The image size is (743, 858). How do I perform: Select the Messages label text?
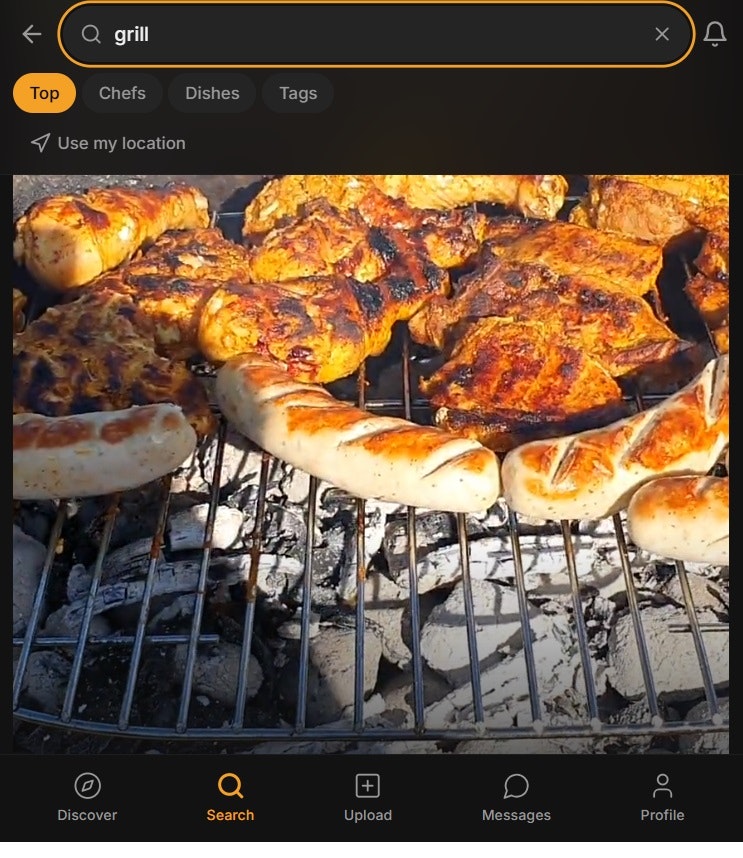[x=515, y=815]
